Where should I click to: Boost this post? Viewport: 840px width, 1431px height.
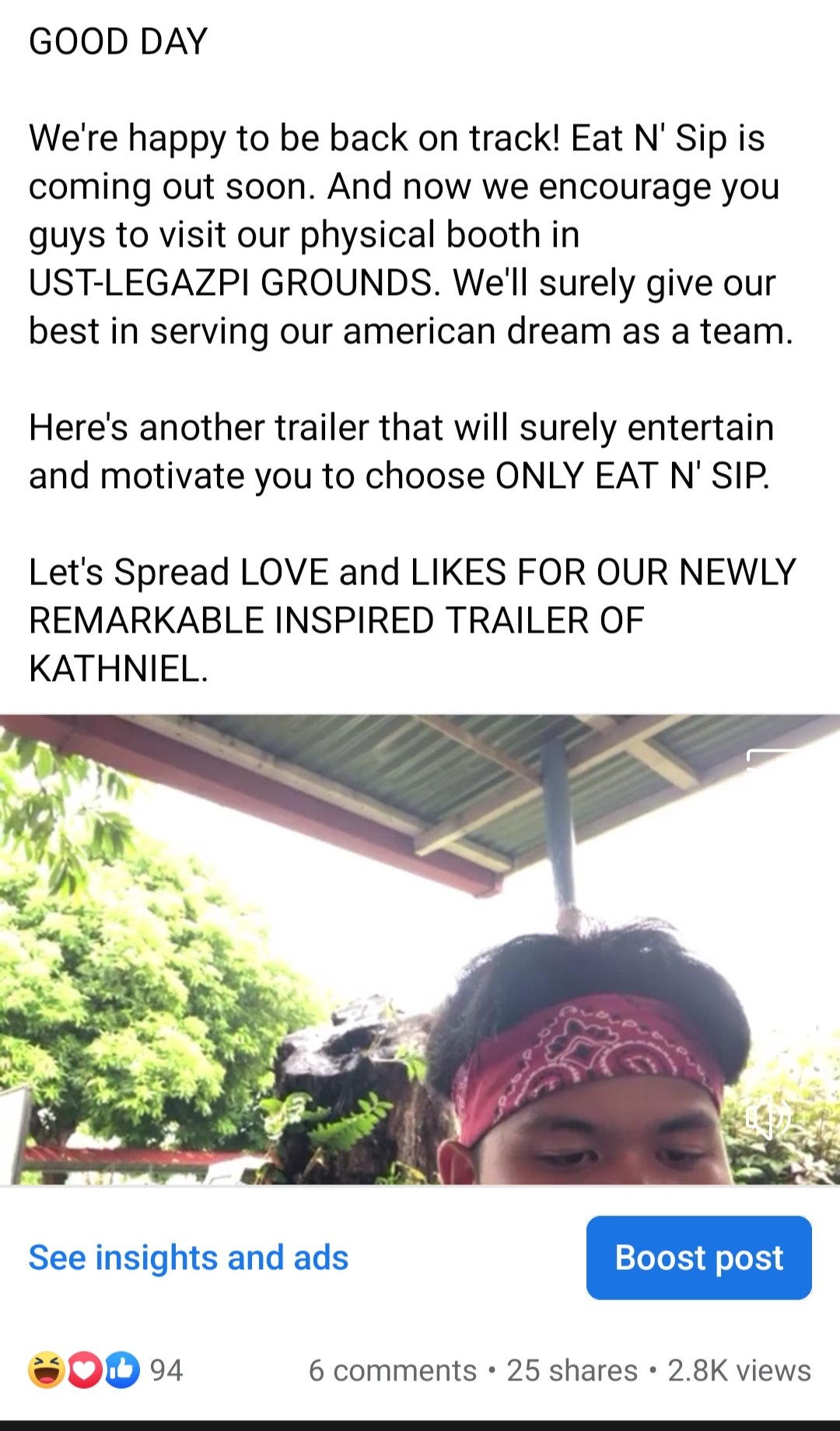698,1257
